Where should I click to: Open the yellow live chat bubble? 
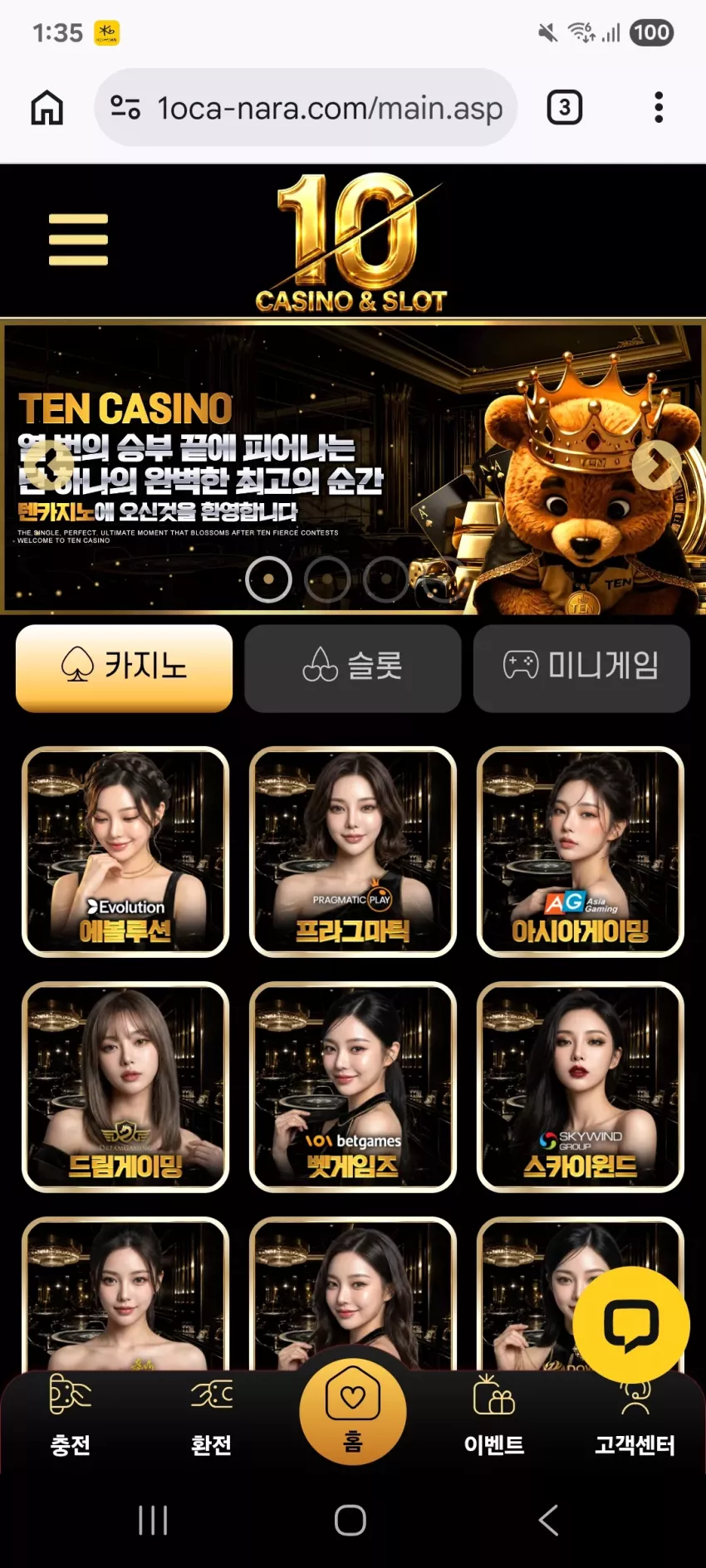click(x=631, y=1325)
